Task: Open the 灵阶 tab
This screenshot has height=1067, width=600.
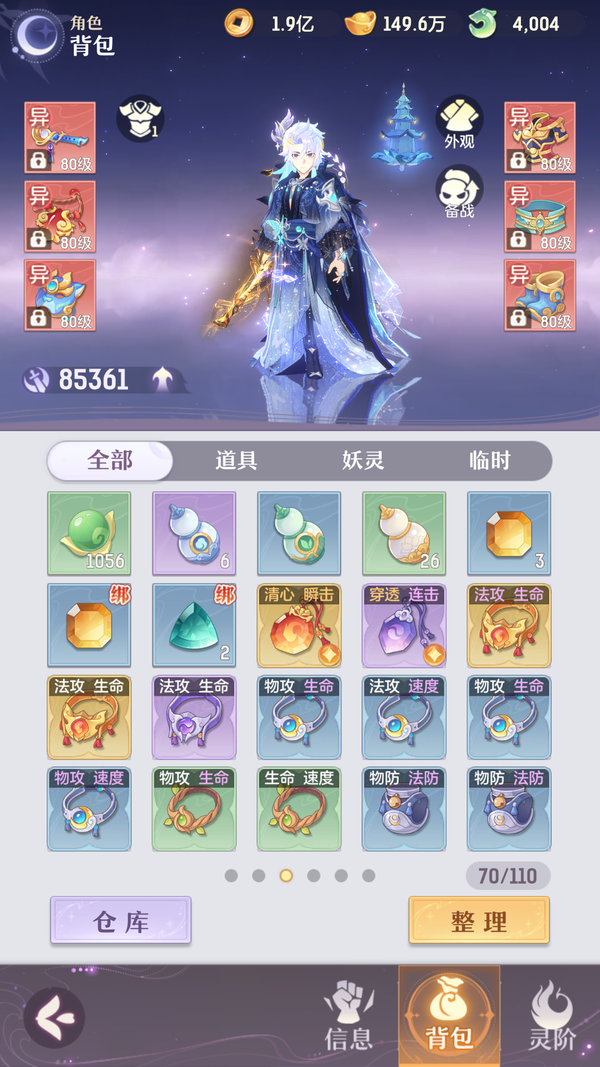Action: tap(551, 1015)
